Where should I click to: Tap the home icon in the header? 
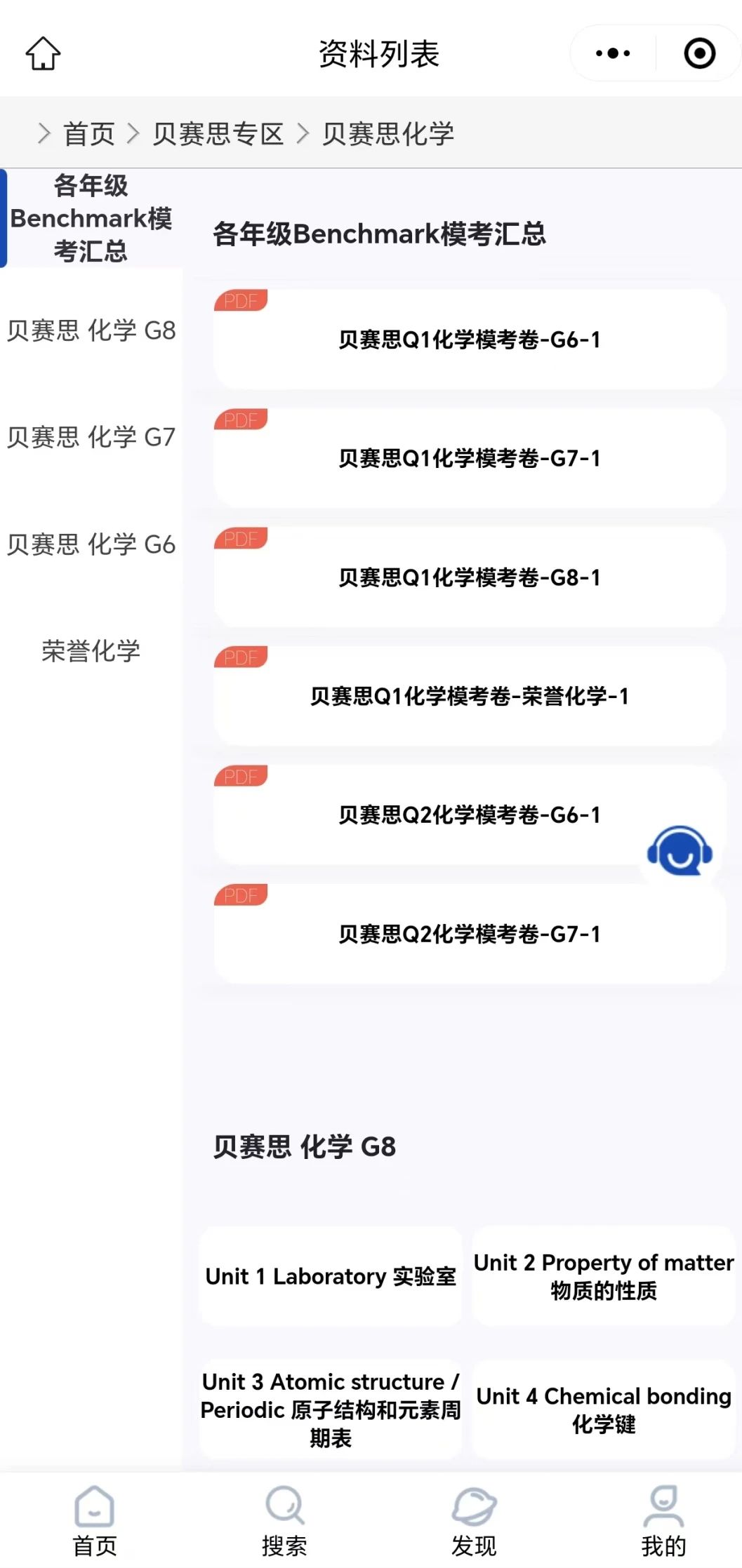pos(44,53)
